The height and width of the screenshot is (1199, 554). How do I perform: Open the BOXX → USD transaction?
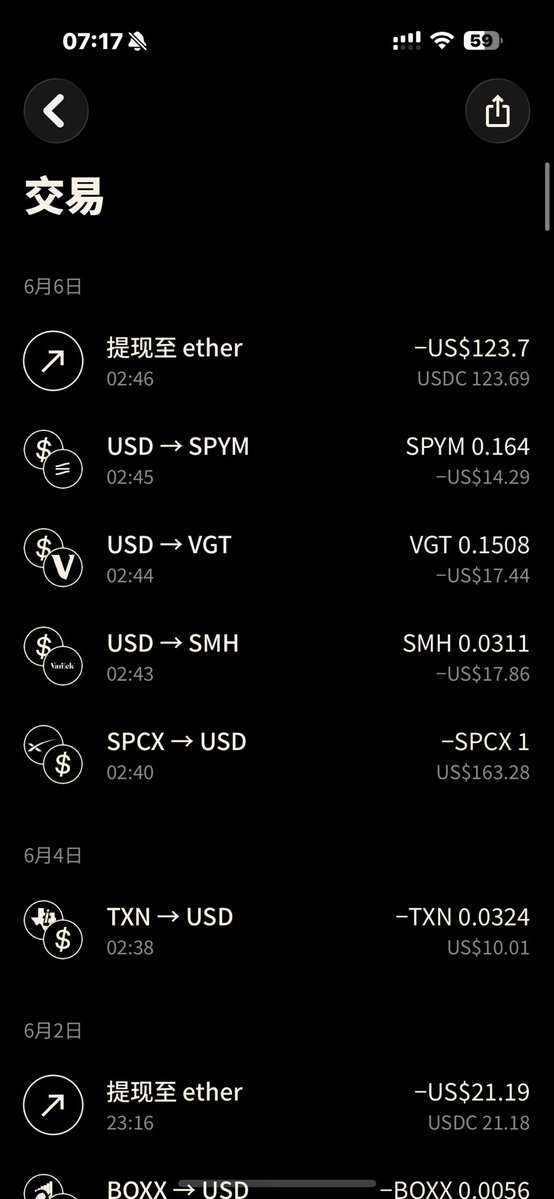(277, 1184)
